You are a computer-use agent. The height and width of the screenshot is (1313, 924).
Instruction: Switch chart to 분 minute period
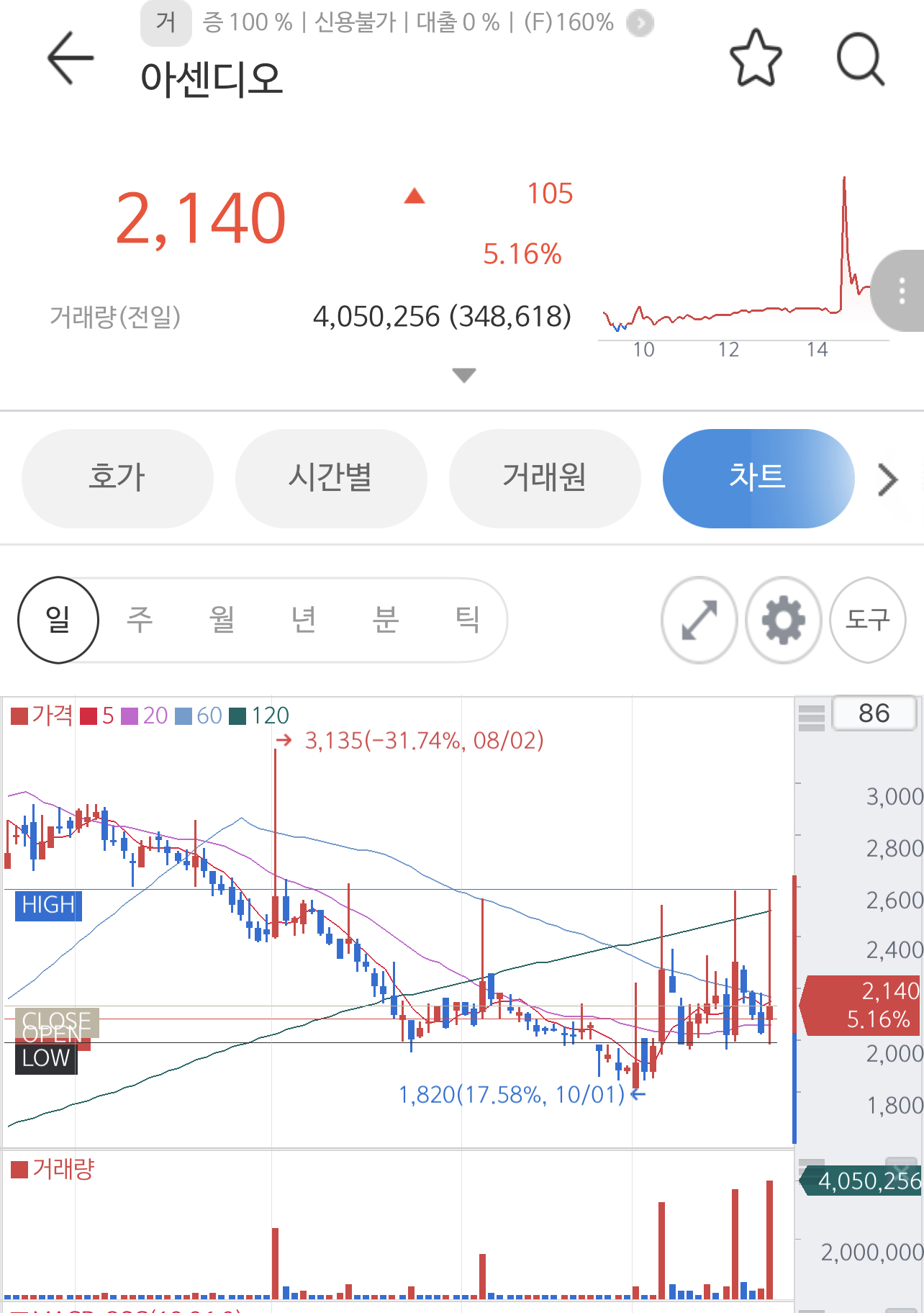(386, 620)
